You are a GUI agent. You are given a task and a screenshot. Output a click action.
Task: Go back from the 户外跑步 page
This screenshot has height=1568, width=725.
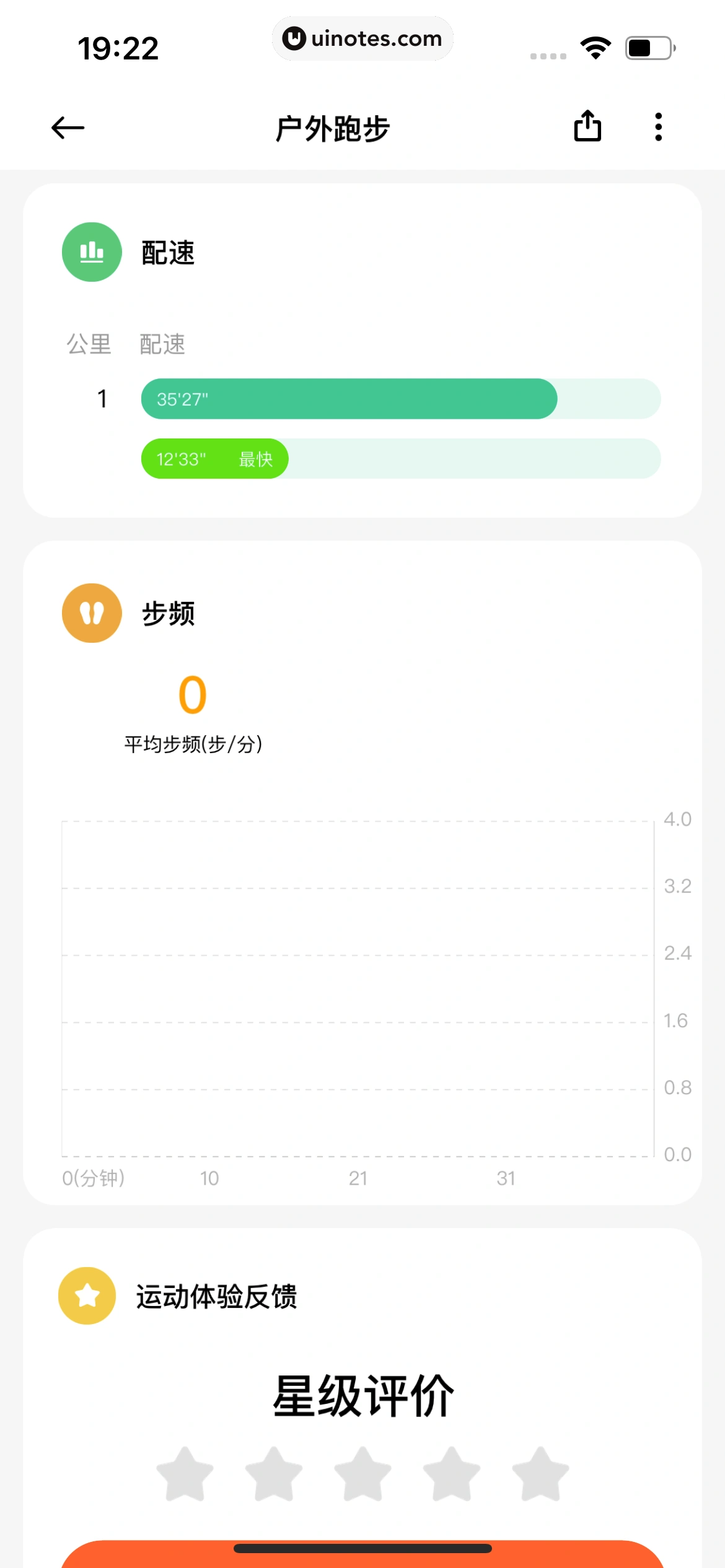pyautogui.click(x=68, y=128)
